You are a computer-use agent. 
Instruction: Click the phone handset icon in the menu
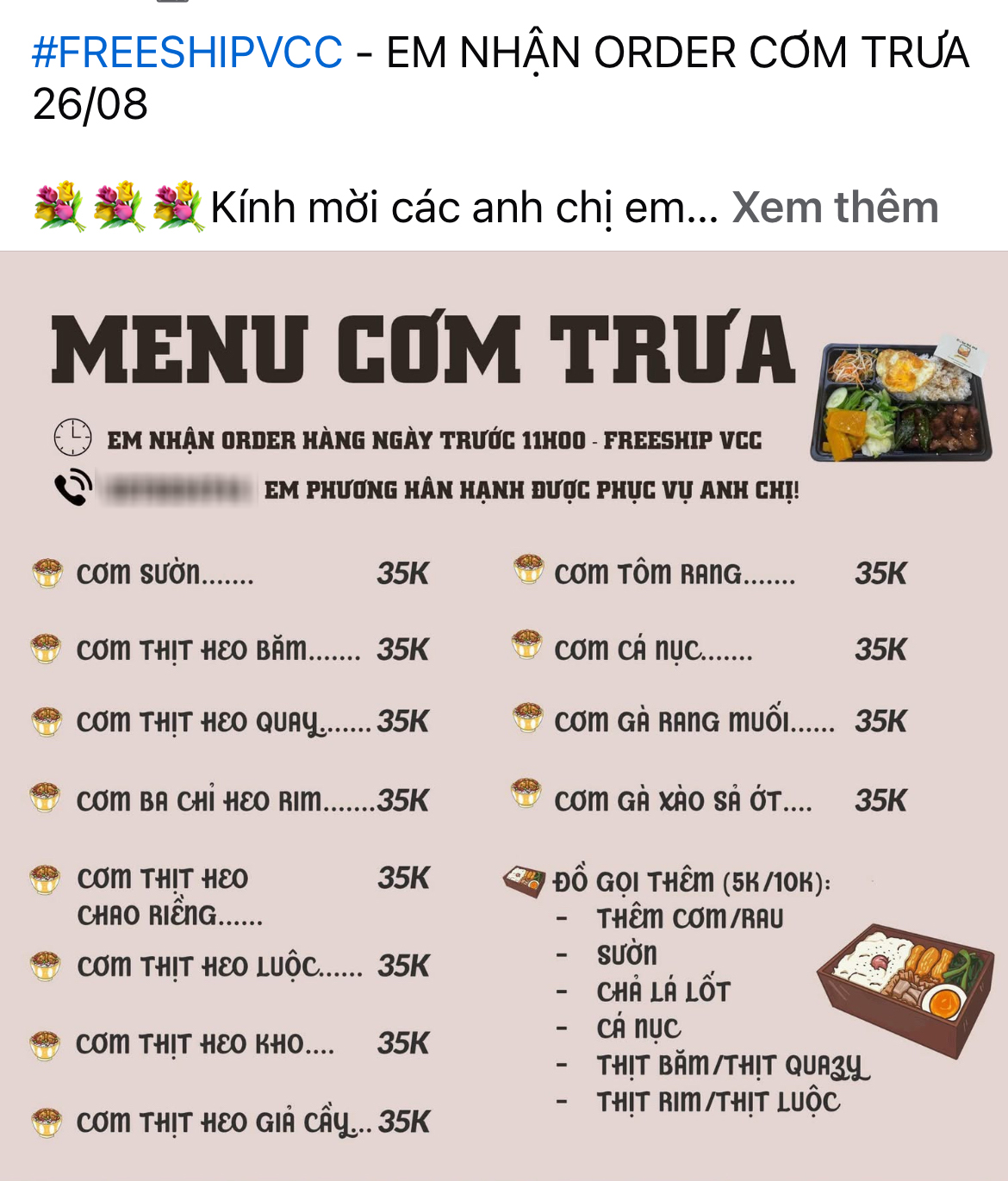pos(72,488)
